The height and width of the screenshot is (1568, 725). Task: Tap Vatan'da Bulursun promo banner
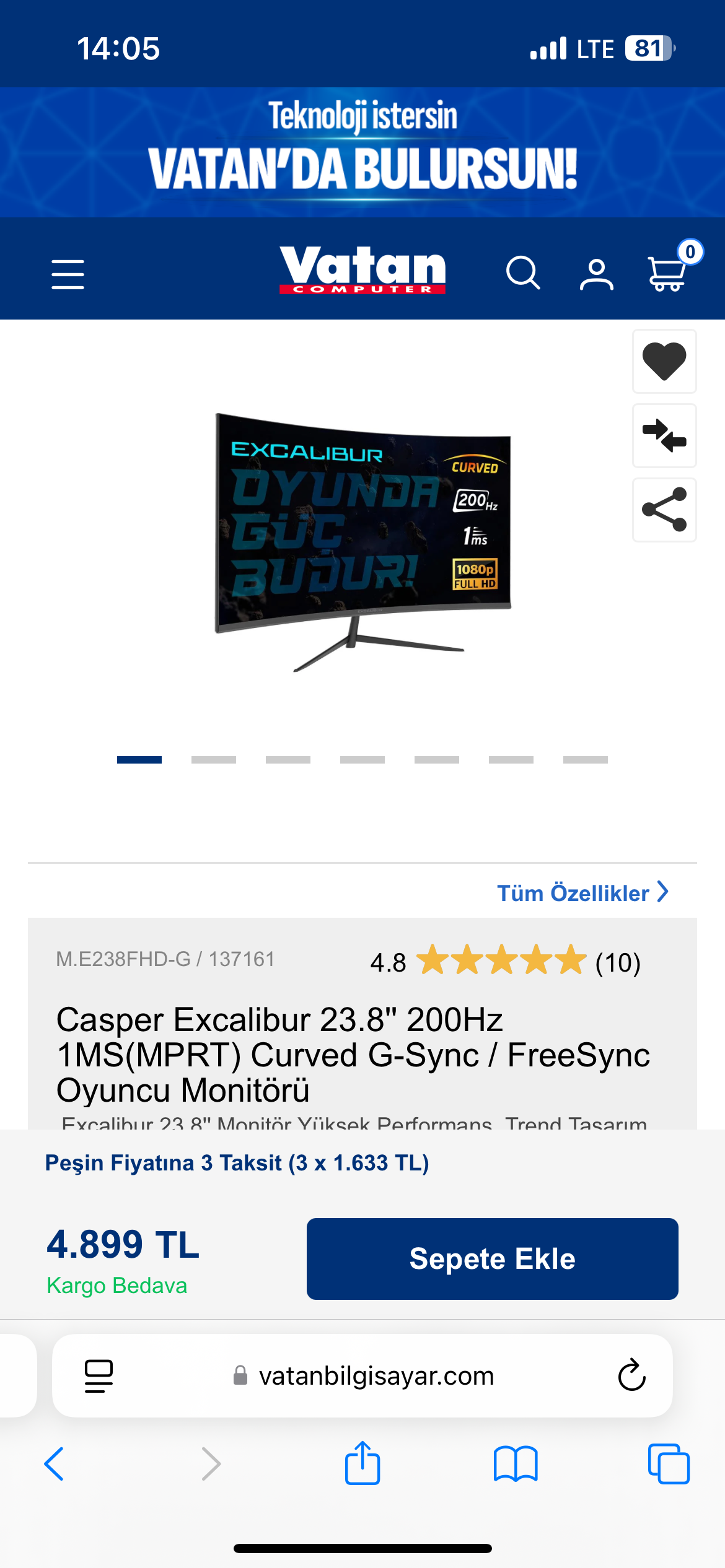click(362, 152)
